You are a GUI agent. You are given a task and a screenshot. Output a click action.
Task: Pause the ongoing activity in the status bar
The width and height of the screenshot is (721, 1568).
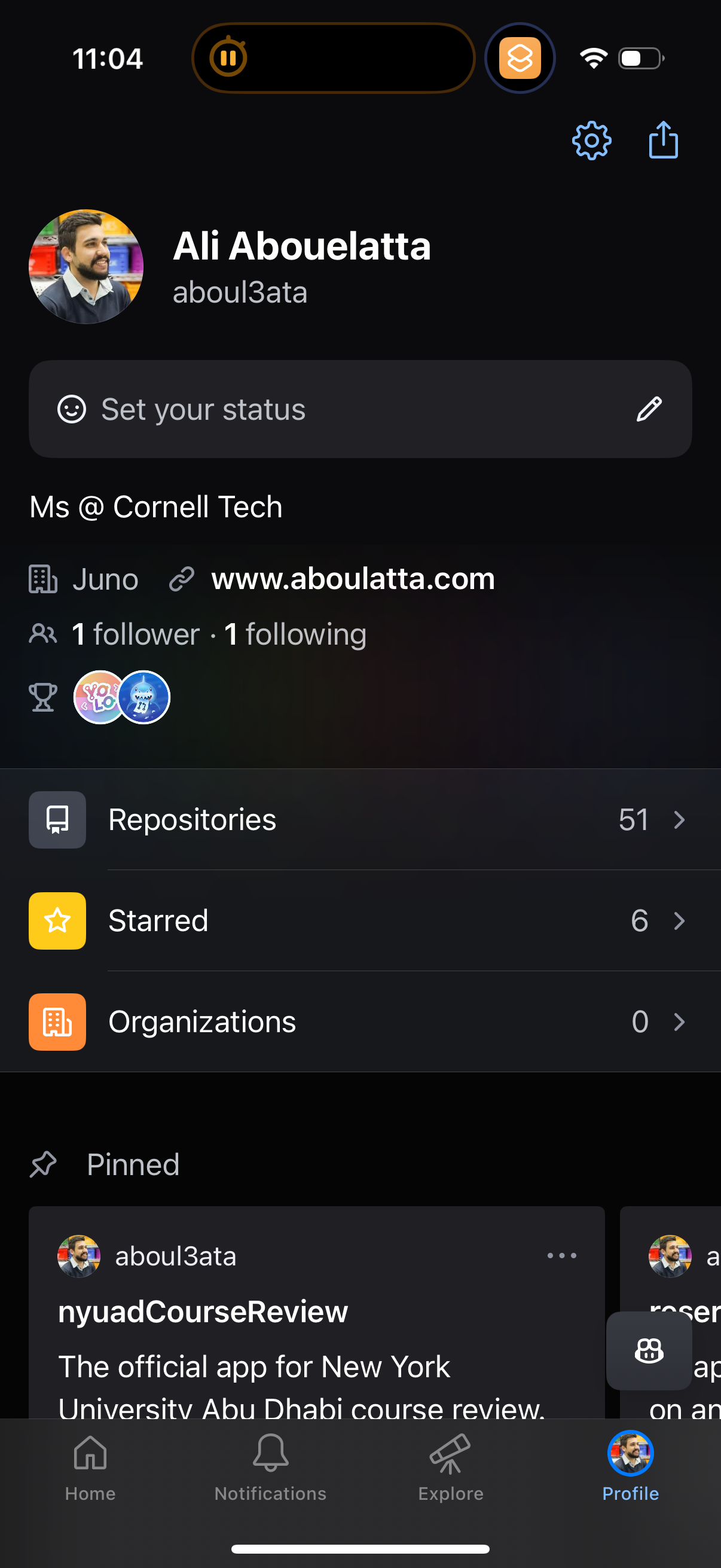tap(230, 58)
